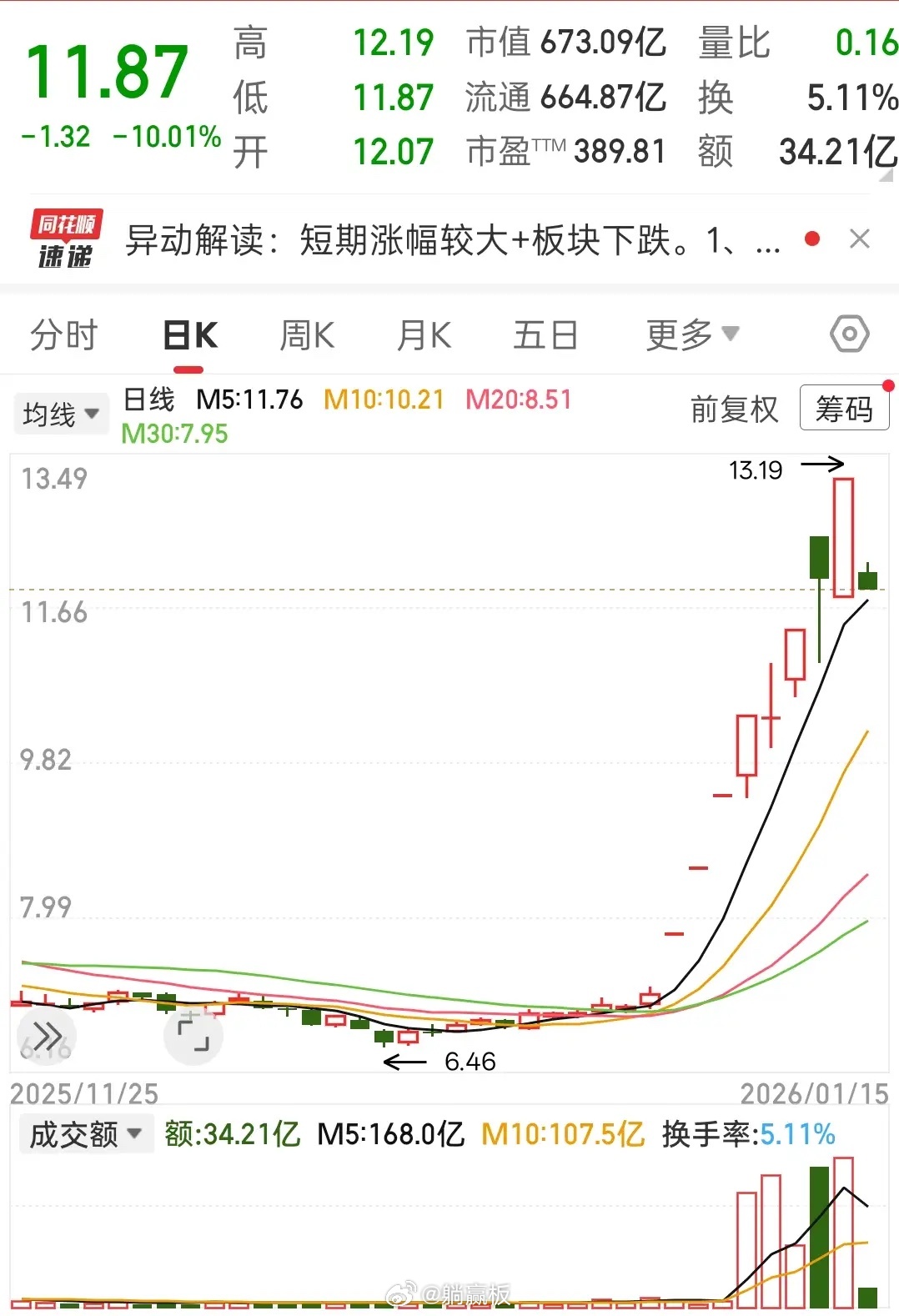The height and width of the screenshot is (1316, 899).
Task: Toggle 前复权 price adjustment mode
Action: [734, 410]
